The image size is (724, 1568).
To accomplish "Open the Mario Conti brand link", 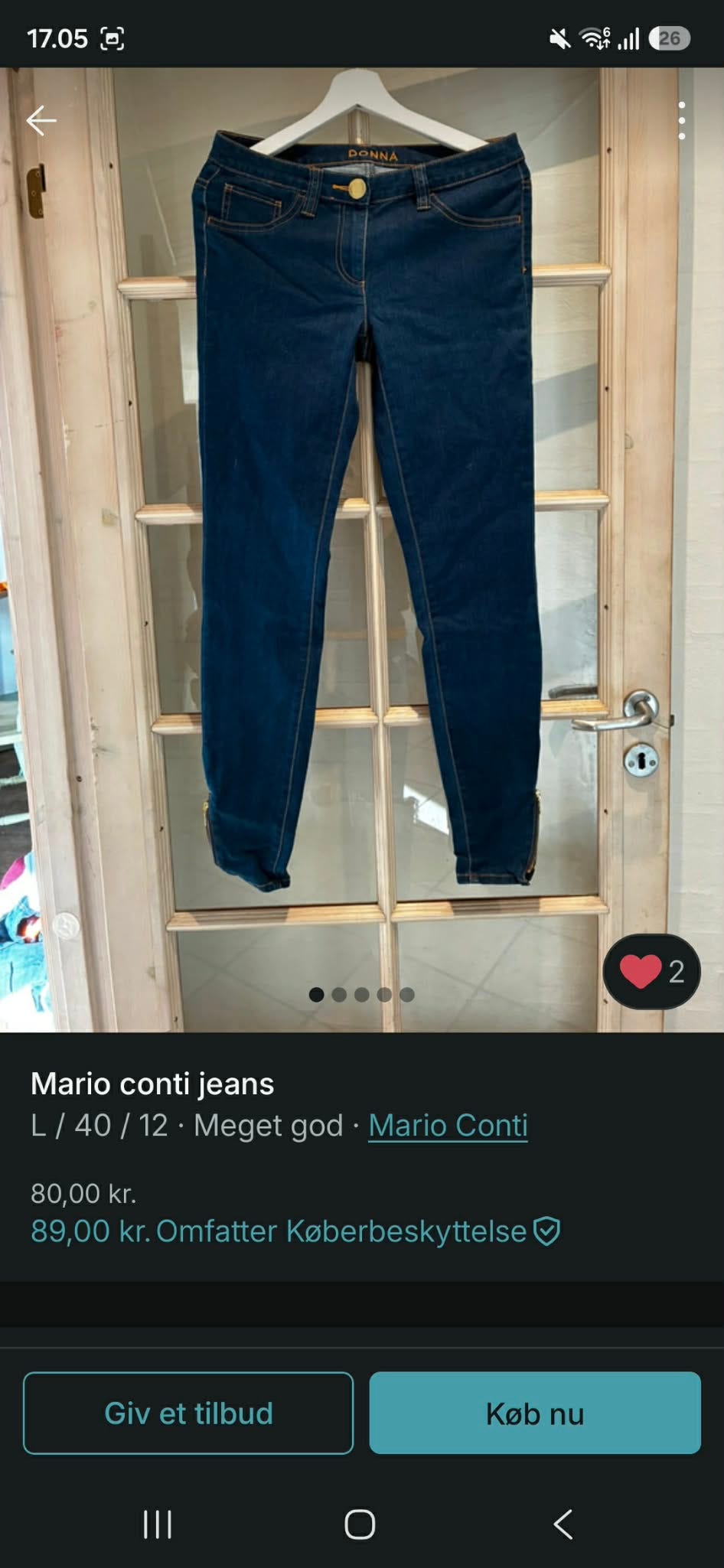I will click(448, 1125).
